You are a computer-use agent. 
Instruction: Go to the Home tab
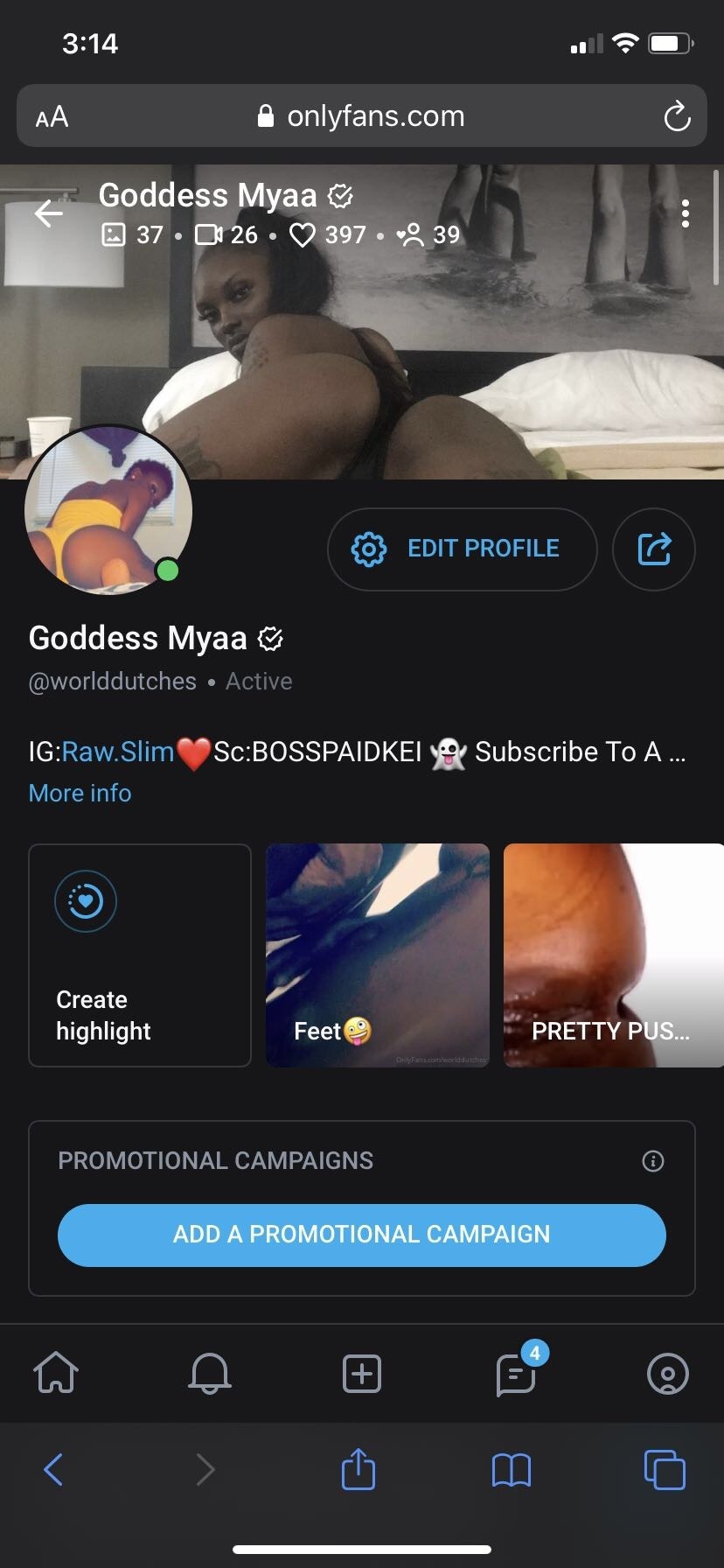[56, 1372]
